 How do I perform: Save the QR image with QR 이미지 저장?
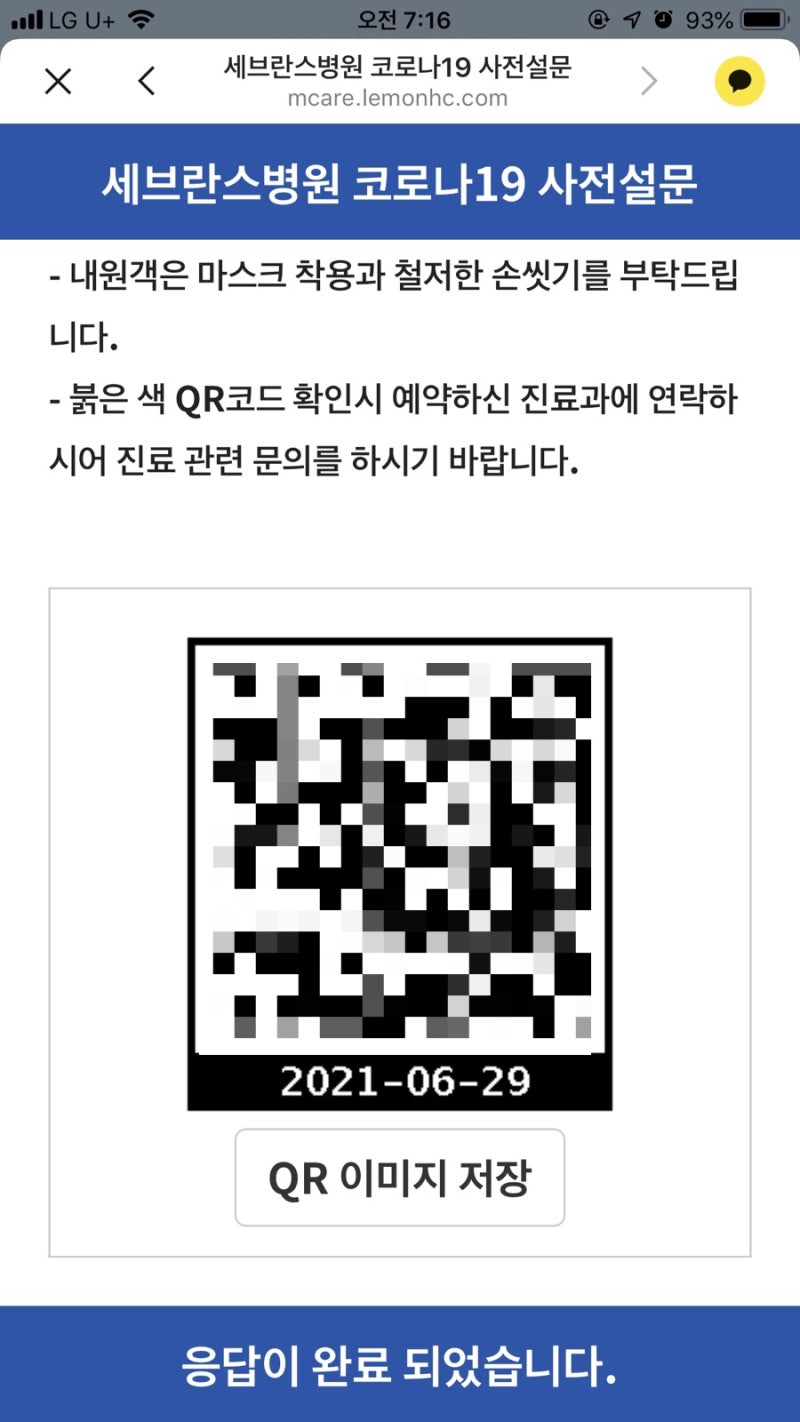click(400, 1178)
